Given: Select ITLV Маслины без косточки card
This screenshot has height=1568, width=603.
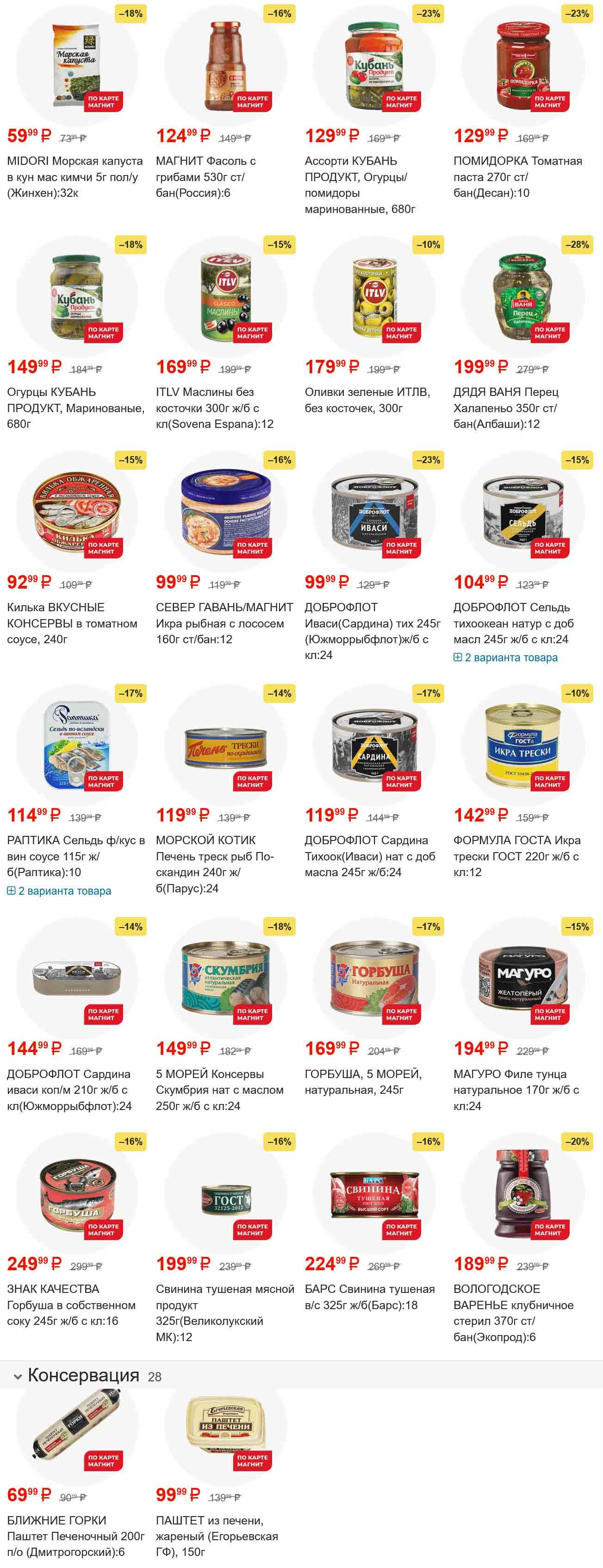Looking at the screenshot, I should tap(214, 408).
